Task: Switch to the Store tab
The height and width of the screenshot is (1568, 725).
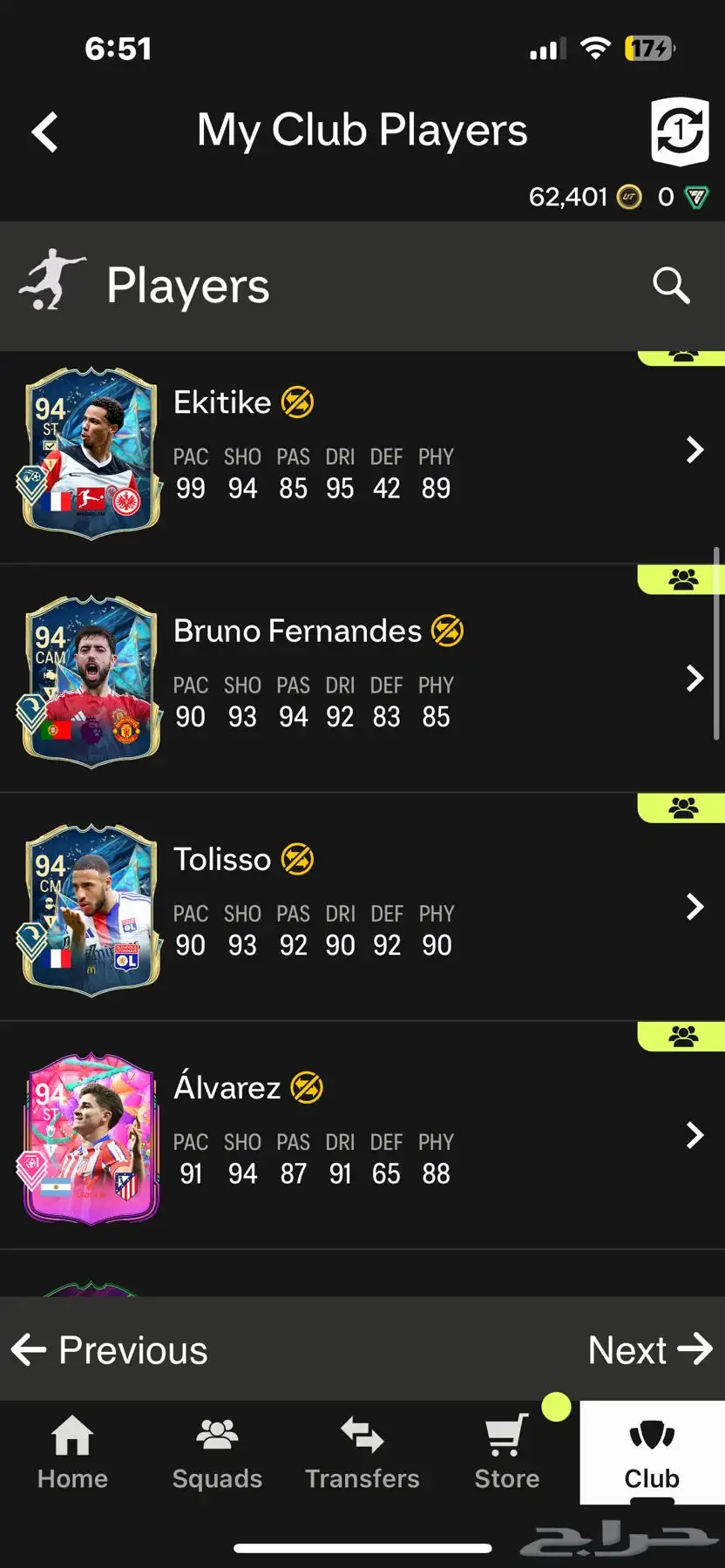Action: coord(506,1453)
